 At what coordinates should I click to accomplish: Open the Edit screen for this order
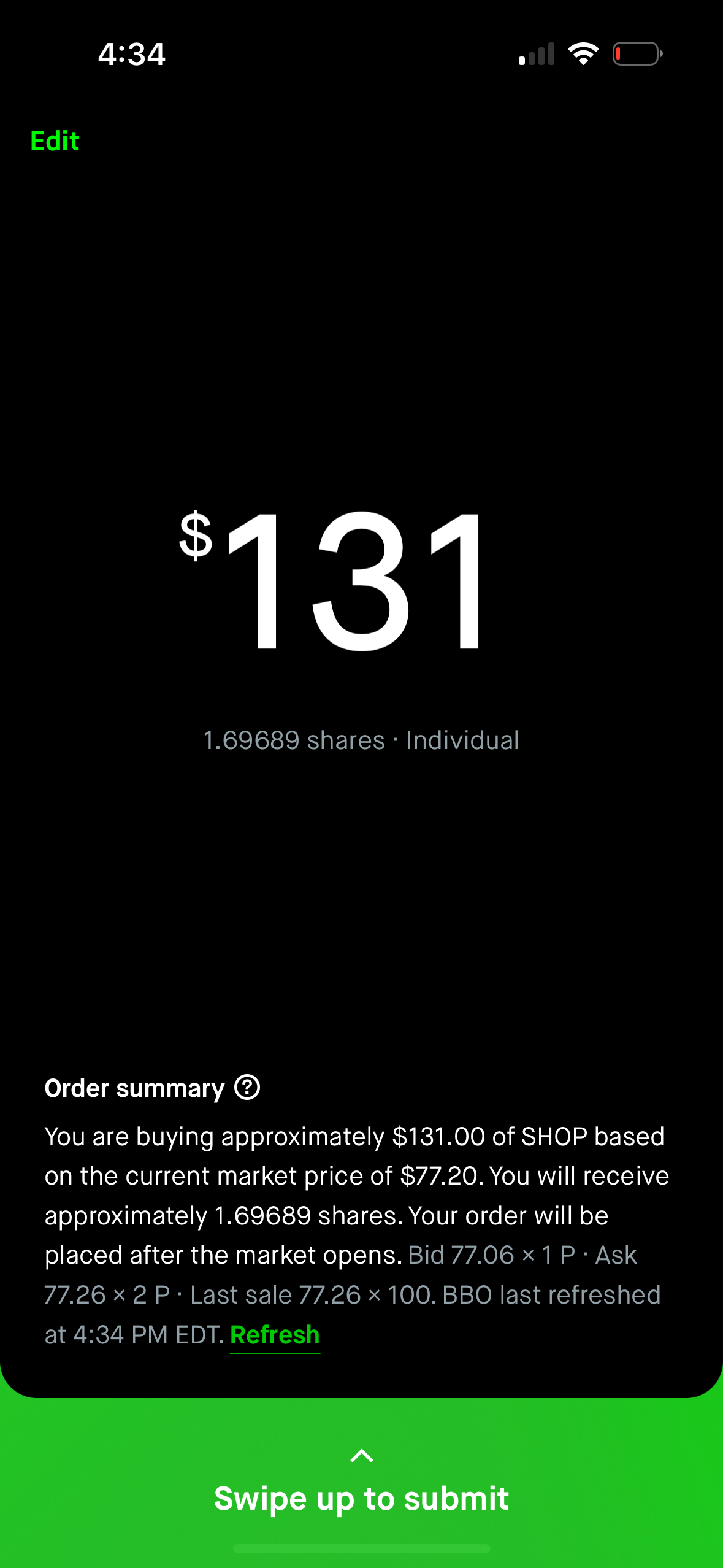coord(55,141)
